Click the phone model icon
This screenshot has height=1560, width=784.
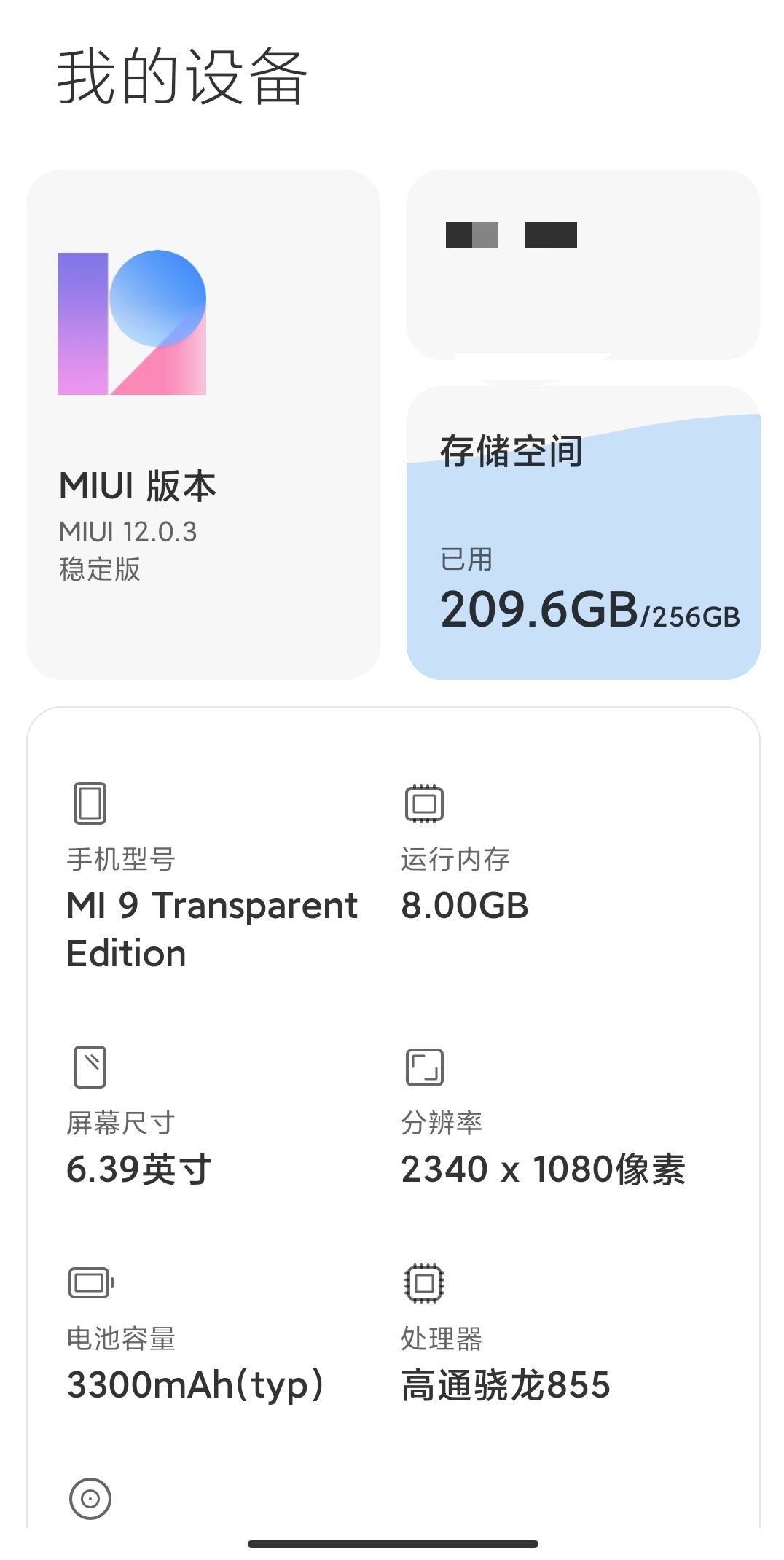coord(90,804)
